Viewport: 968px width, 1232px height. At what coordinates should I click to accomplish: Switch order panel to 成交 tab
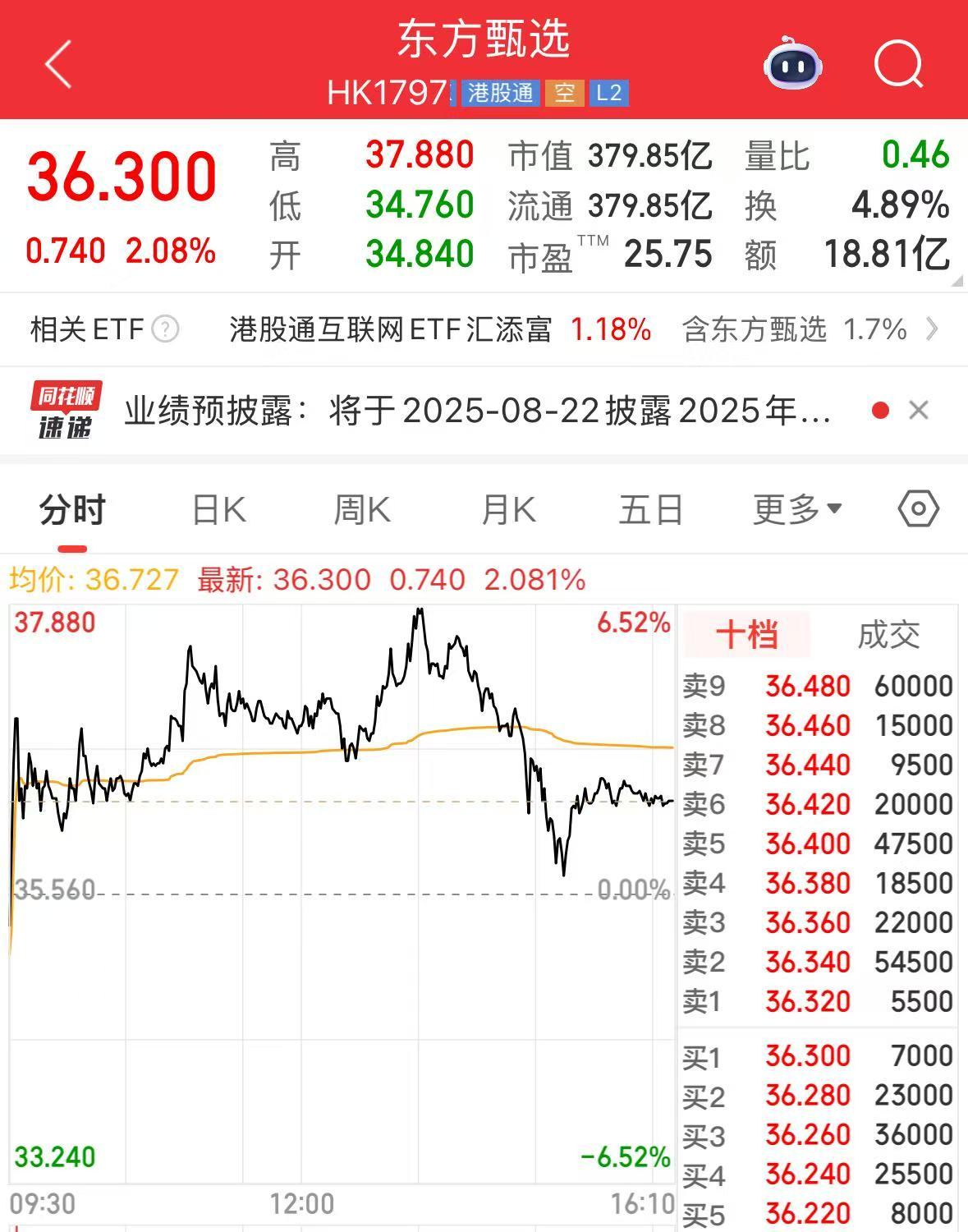coord(888,635)
